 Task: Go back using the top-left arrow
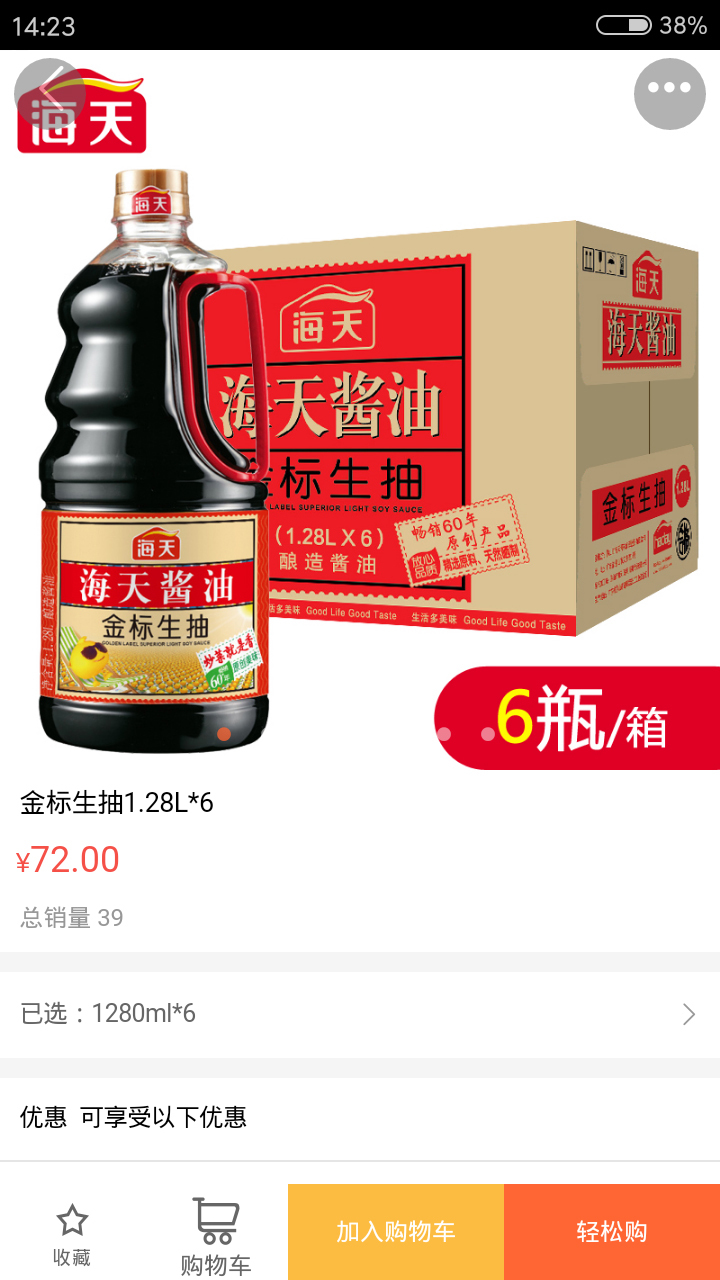(48, 92)
